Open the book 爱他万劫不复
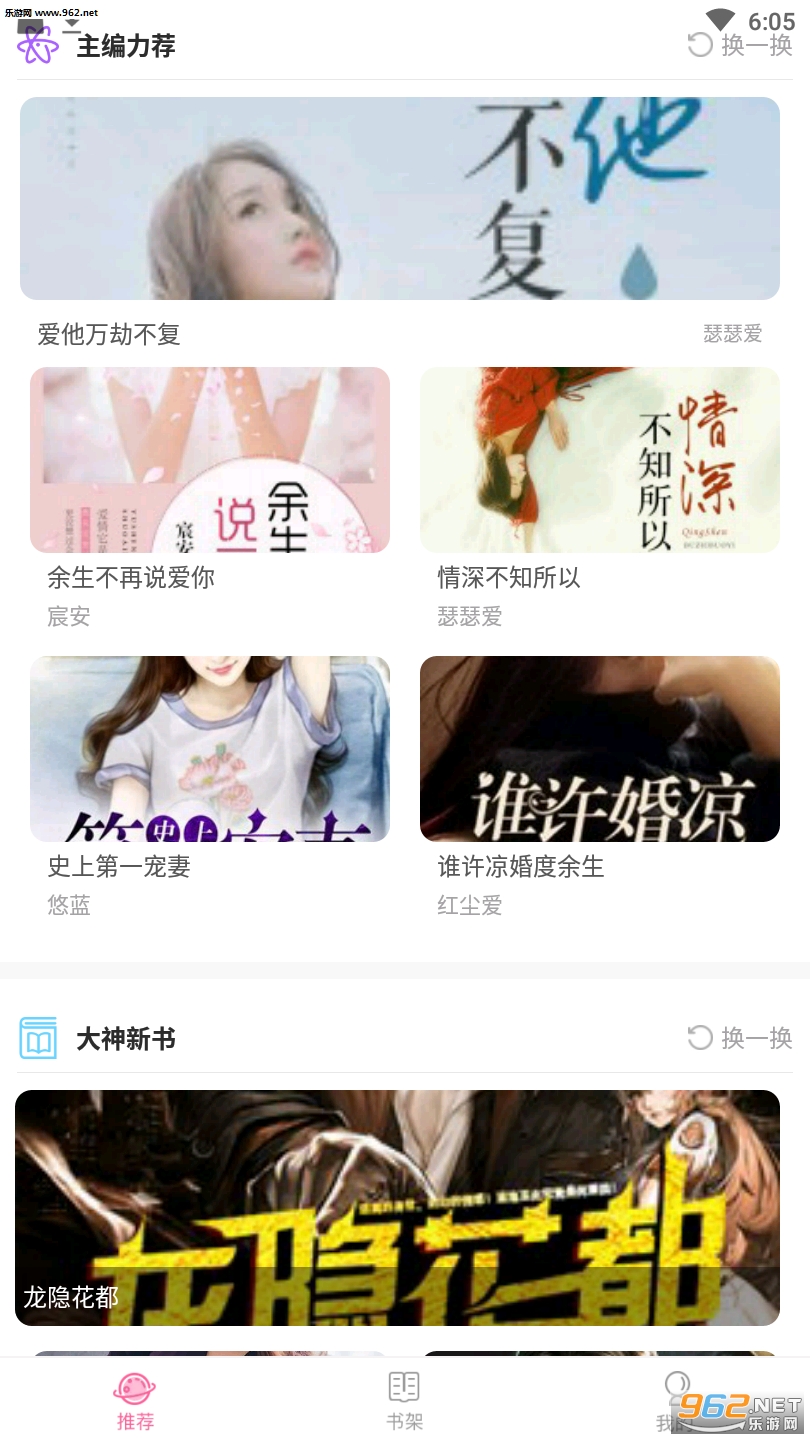Screen dimensions: 810x1440 pos(400,198)
